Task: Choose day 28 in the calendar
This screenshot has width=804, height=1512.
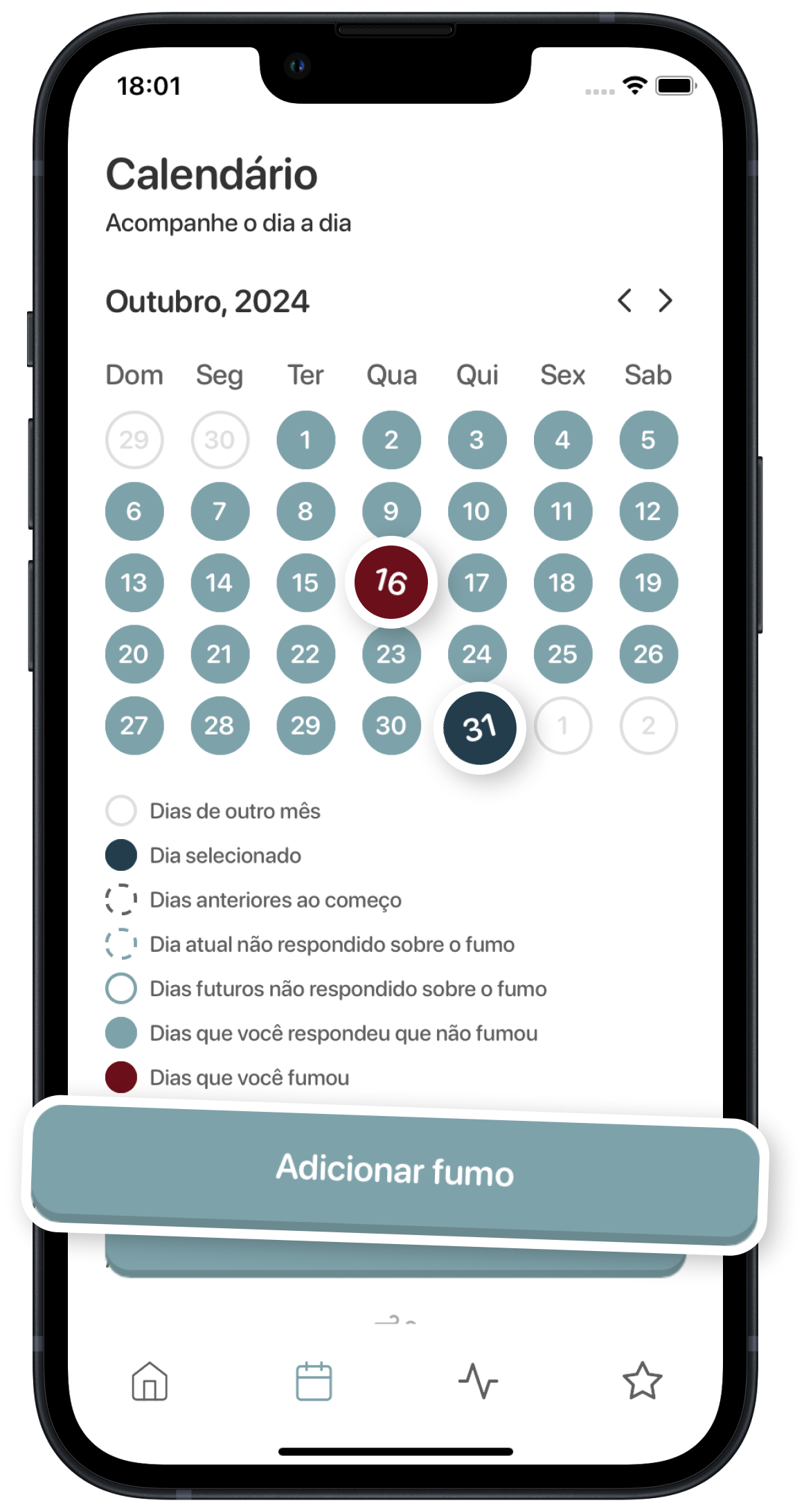Action: [220, 726]
